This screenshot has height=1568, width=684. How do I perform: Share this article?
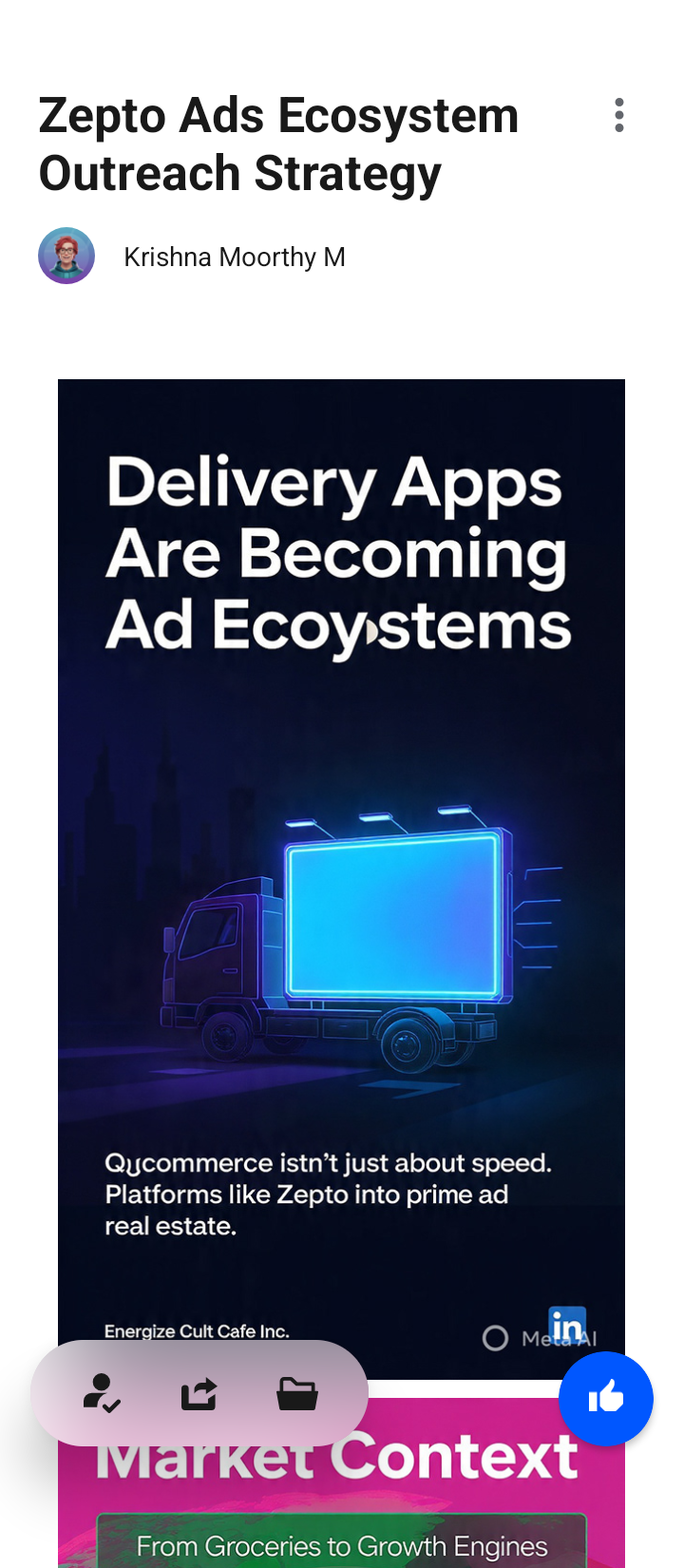[x=199, y=1394]
